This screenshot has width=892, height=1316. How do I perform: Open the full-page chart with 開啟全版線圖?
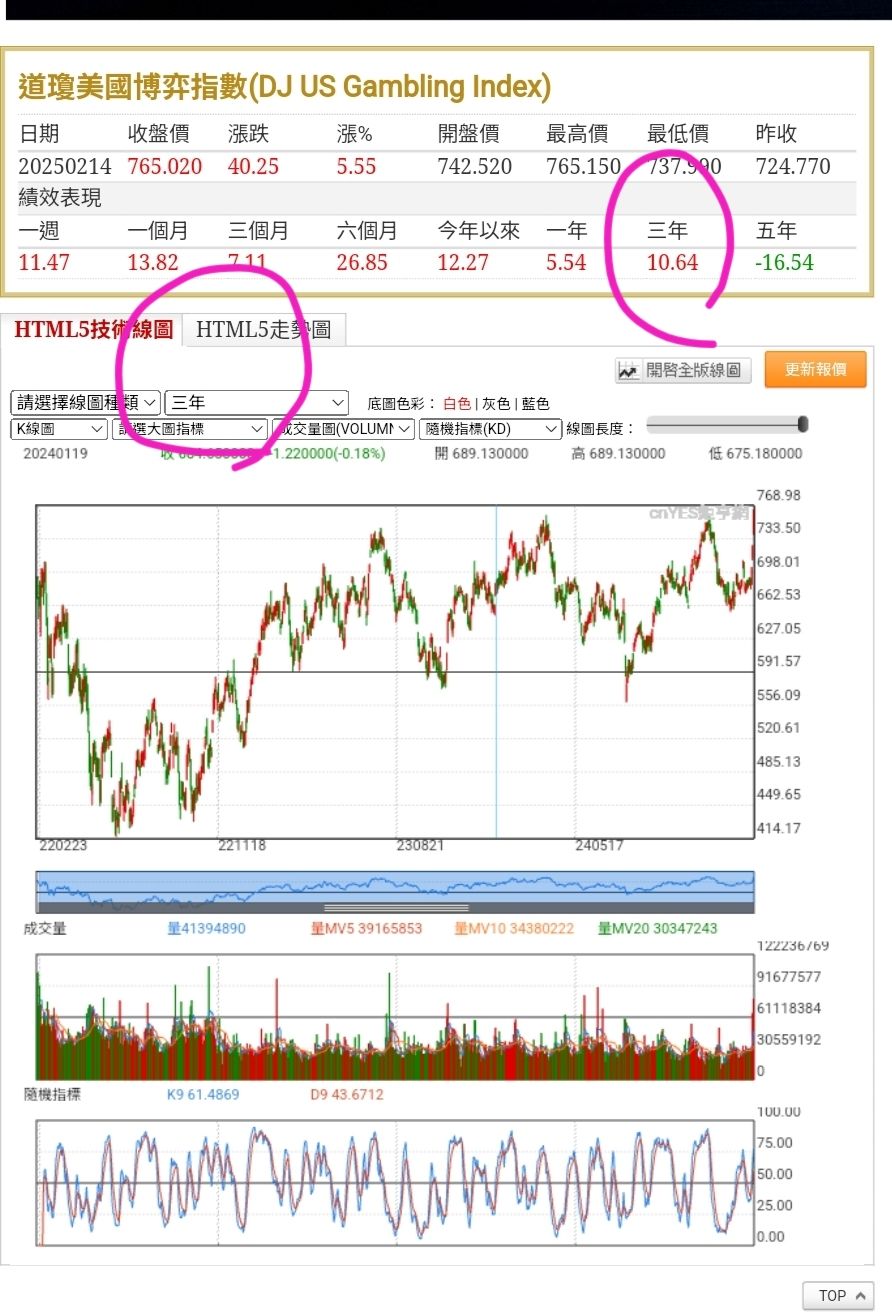point(683,370)
